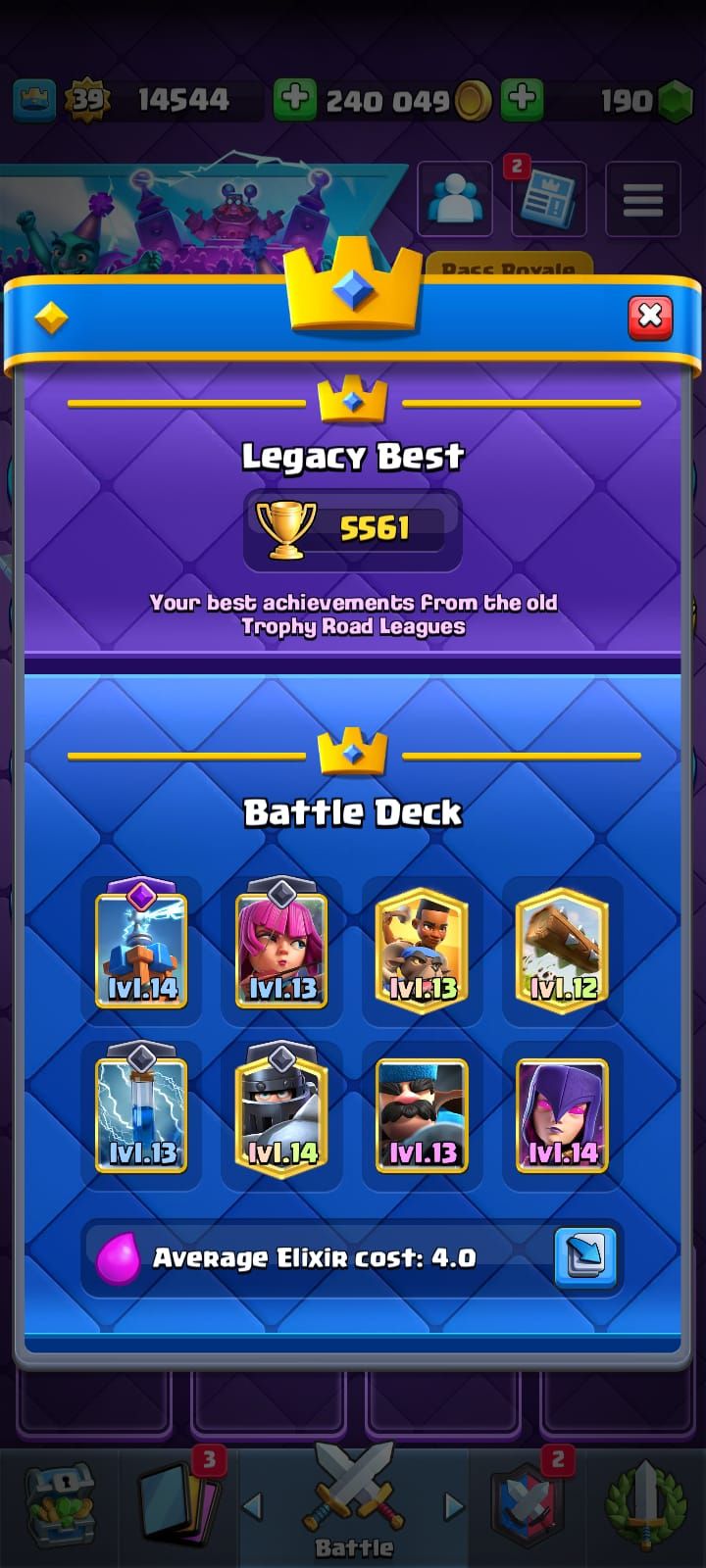Image resolution: width=706 pixels, height=1568 pixels.
Task: Open the shop chest tab
Action: pos(59,1504)
